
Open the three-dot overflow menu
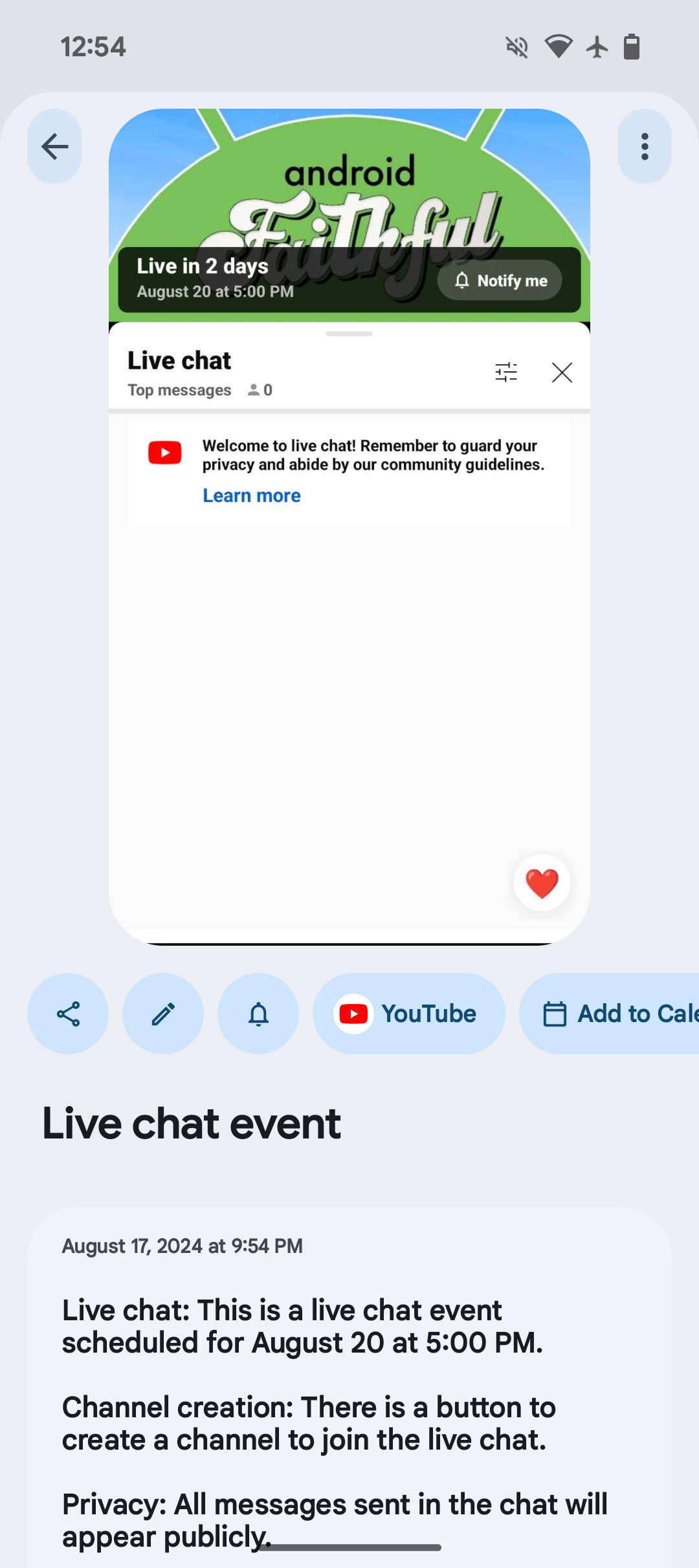click(645, 146)
